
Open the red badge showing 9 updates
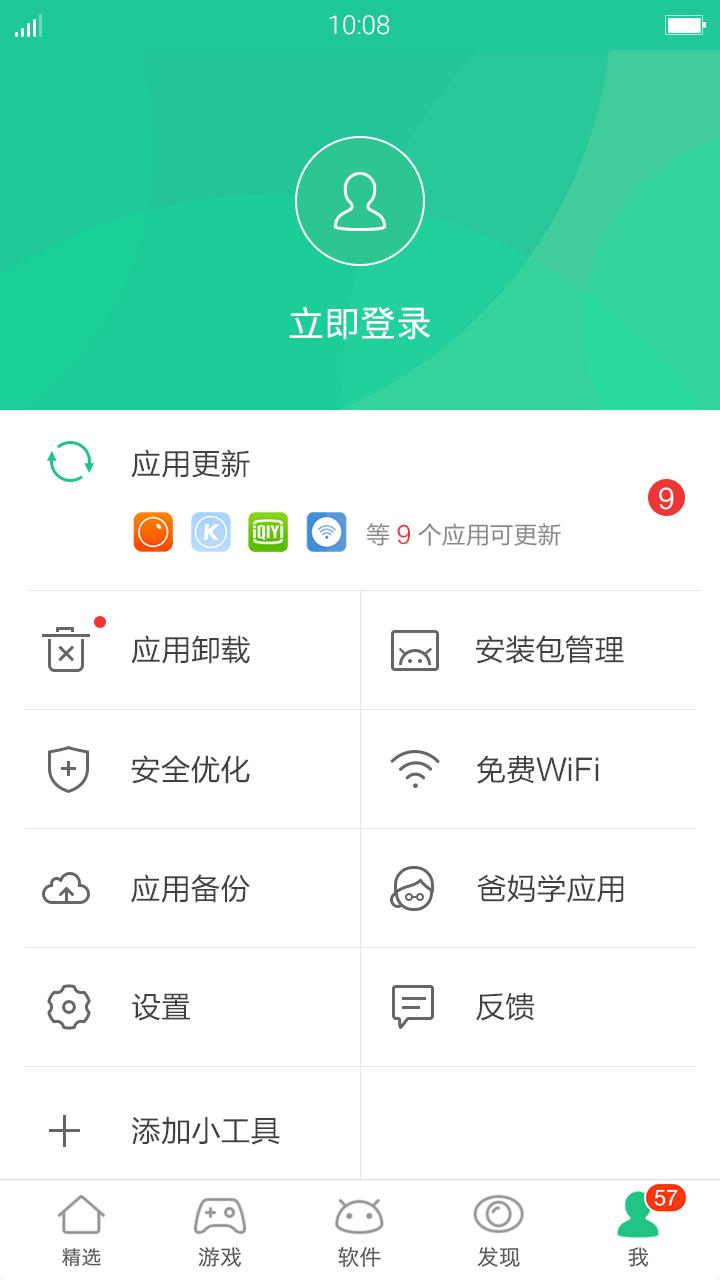click(x=668, y=496)
